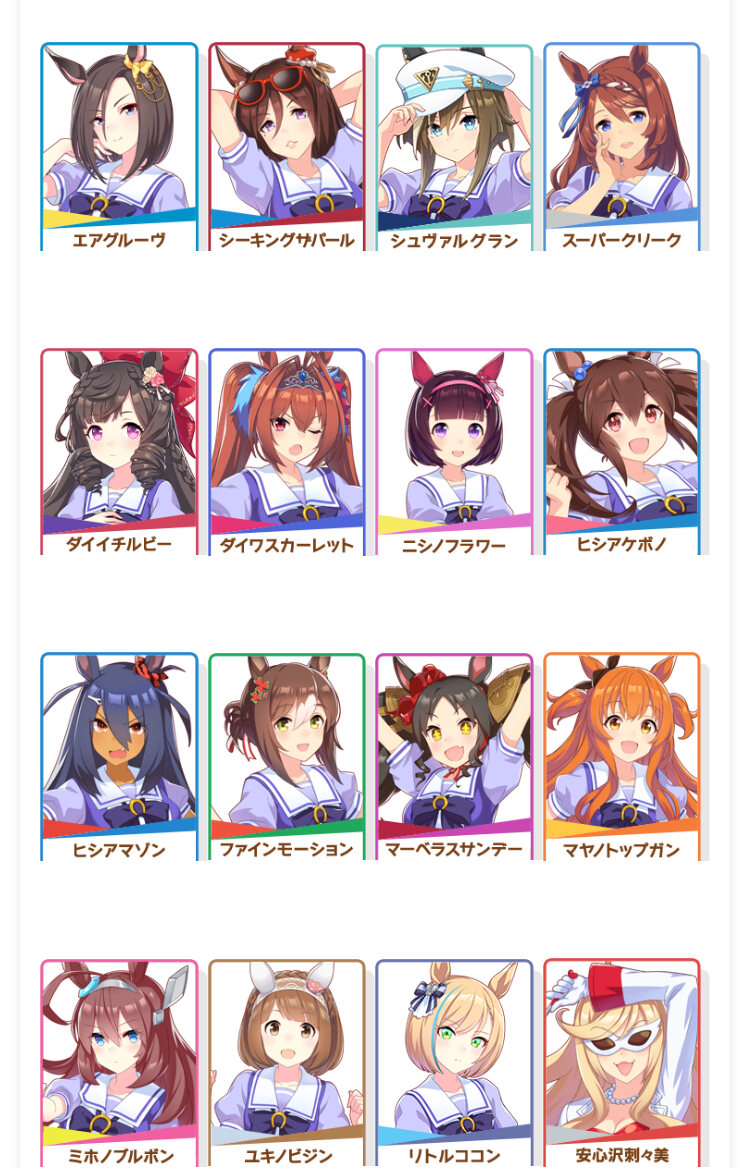The height and width of the screenshot is (1168, 750).
Task: View ニシノフラワー character card
Action: coord(454,451)
